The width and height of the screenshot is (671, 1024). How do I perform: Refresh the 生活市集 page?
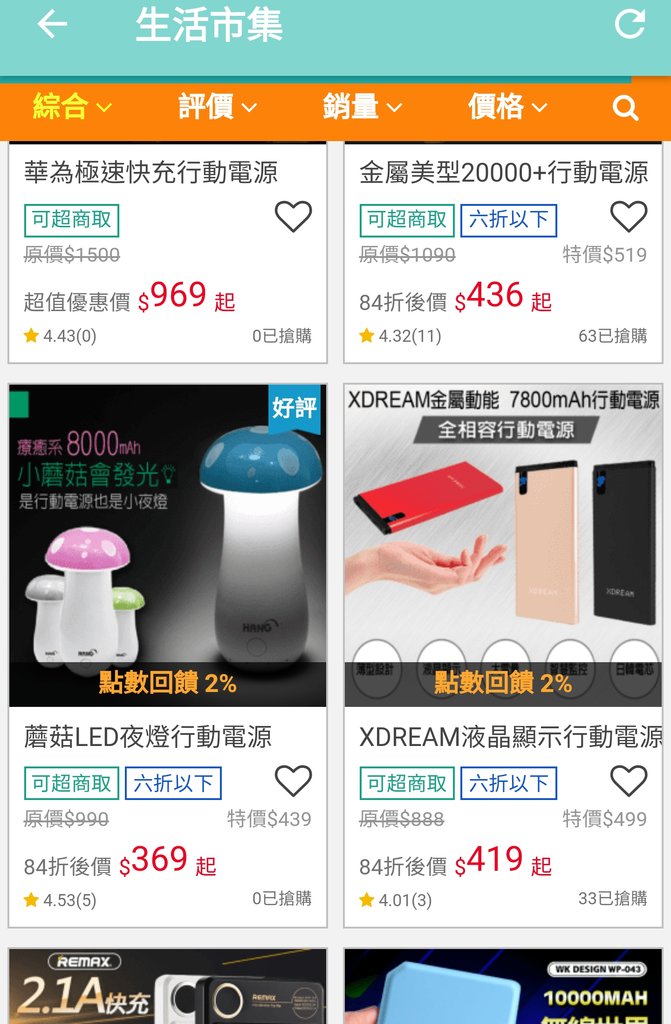click(629, 25)
